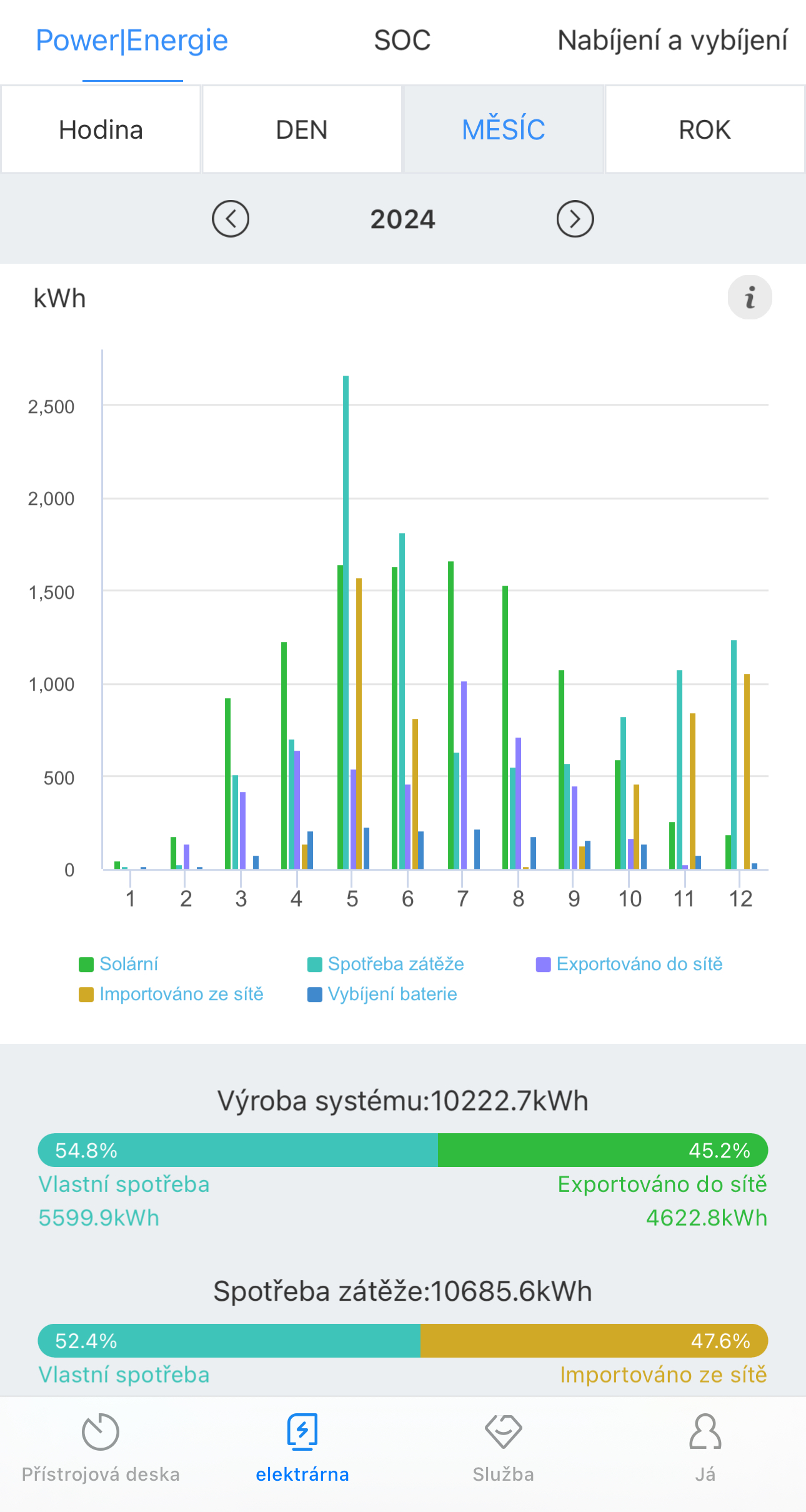Toggle the Spotřeba zátěže legend item
Screen dimensions: 806x1512
coord(386,964)
